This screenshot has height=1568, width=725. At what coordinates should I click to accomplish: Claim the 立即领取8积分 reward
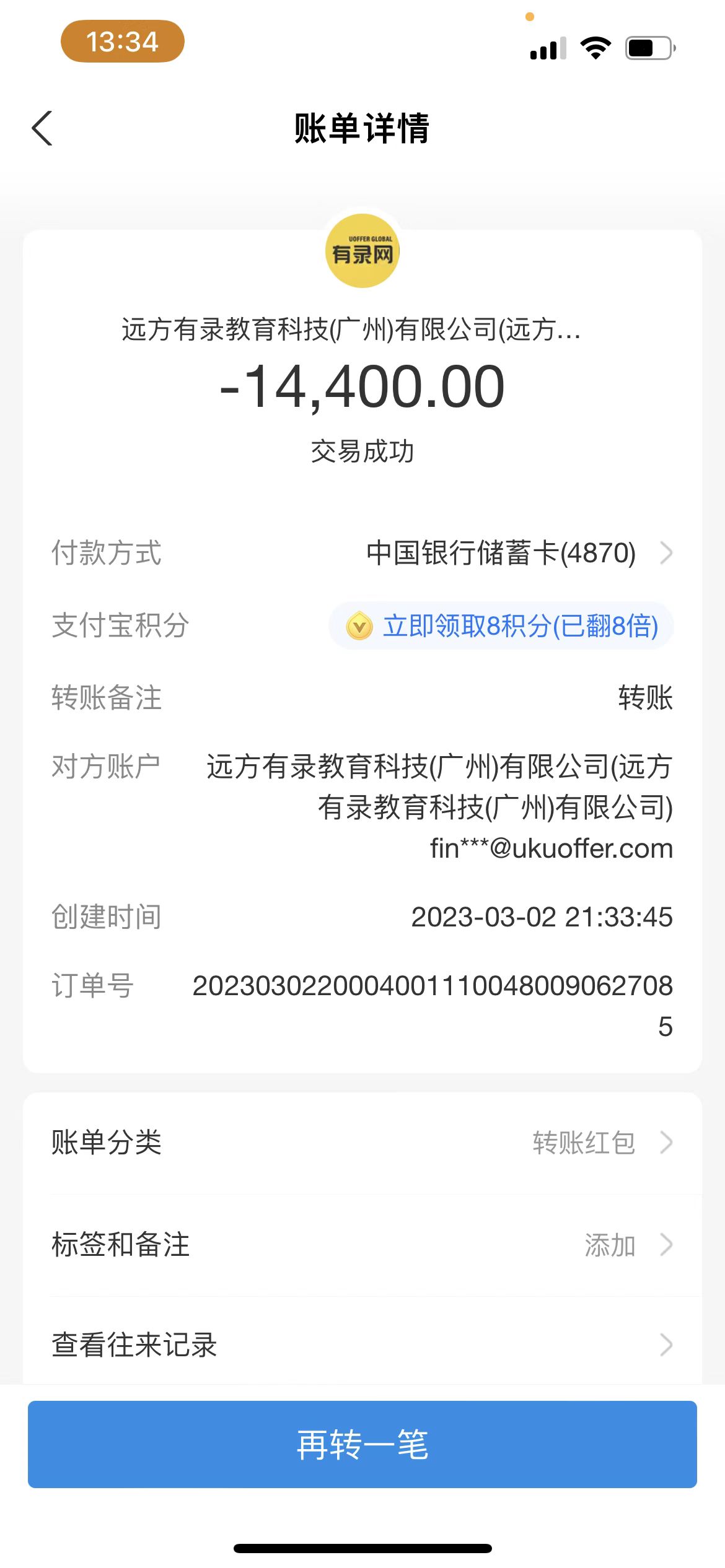click(502, 625)
